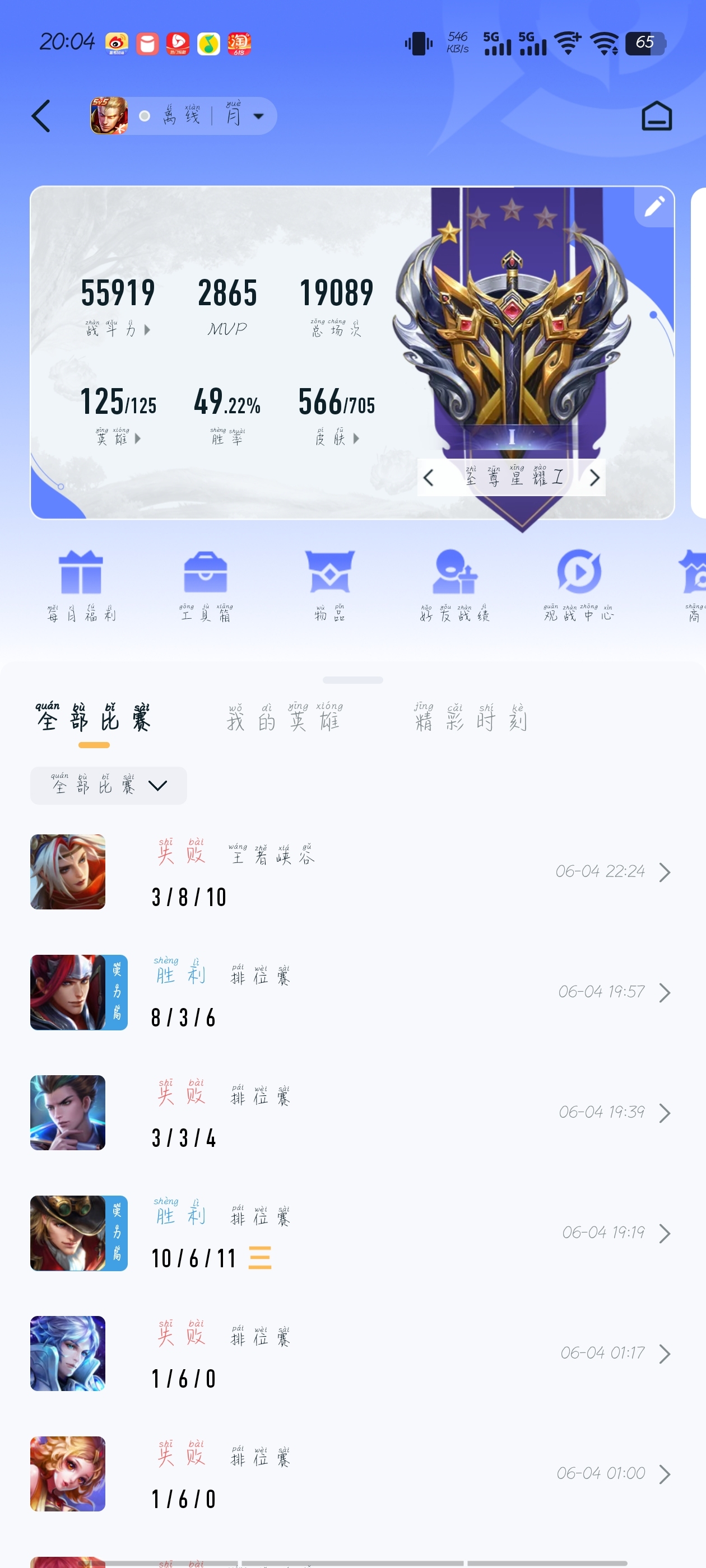The width and height of the screenshot is (706, 1568).
Task: Open 英雄 collection showing 125/125
Action: tap(118, 415)
